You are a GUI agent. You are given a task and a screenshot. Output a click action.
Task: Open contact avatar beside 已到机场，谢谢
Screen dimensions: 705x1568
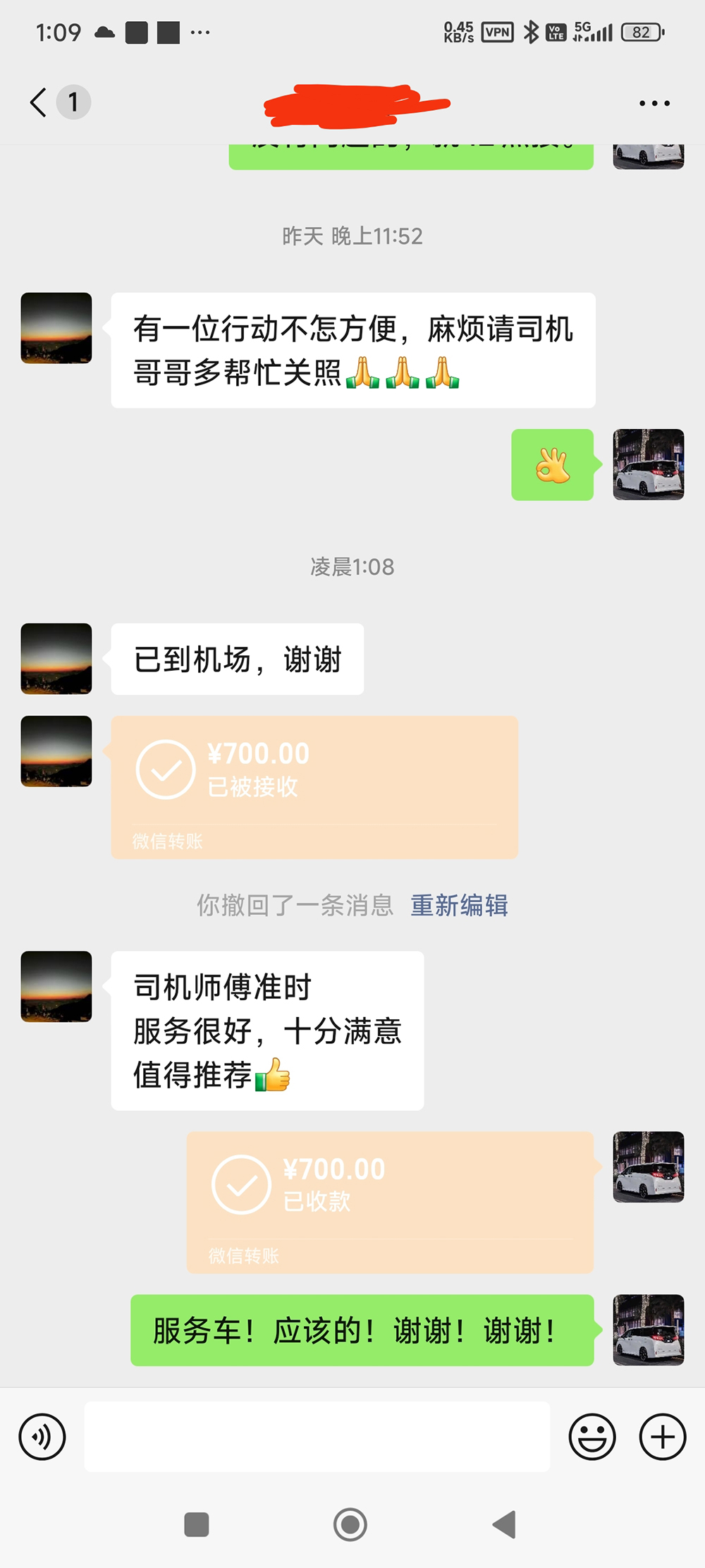pyautogui.click(x=56, y=659)
